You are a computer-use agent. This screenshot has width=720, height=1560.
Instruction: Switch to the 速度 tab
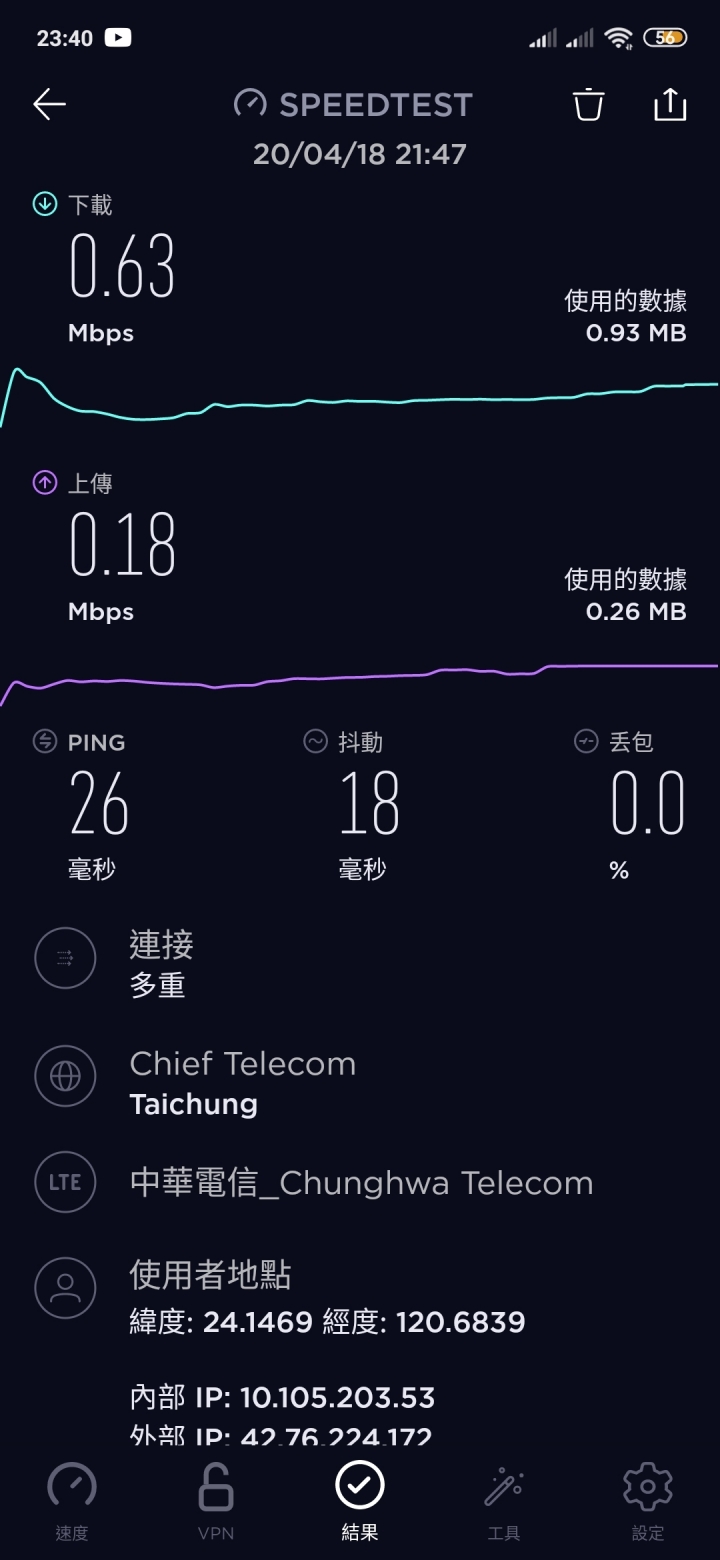coord(72,1502)
